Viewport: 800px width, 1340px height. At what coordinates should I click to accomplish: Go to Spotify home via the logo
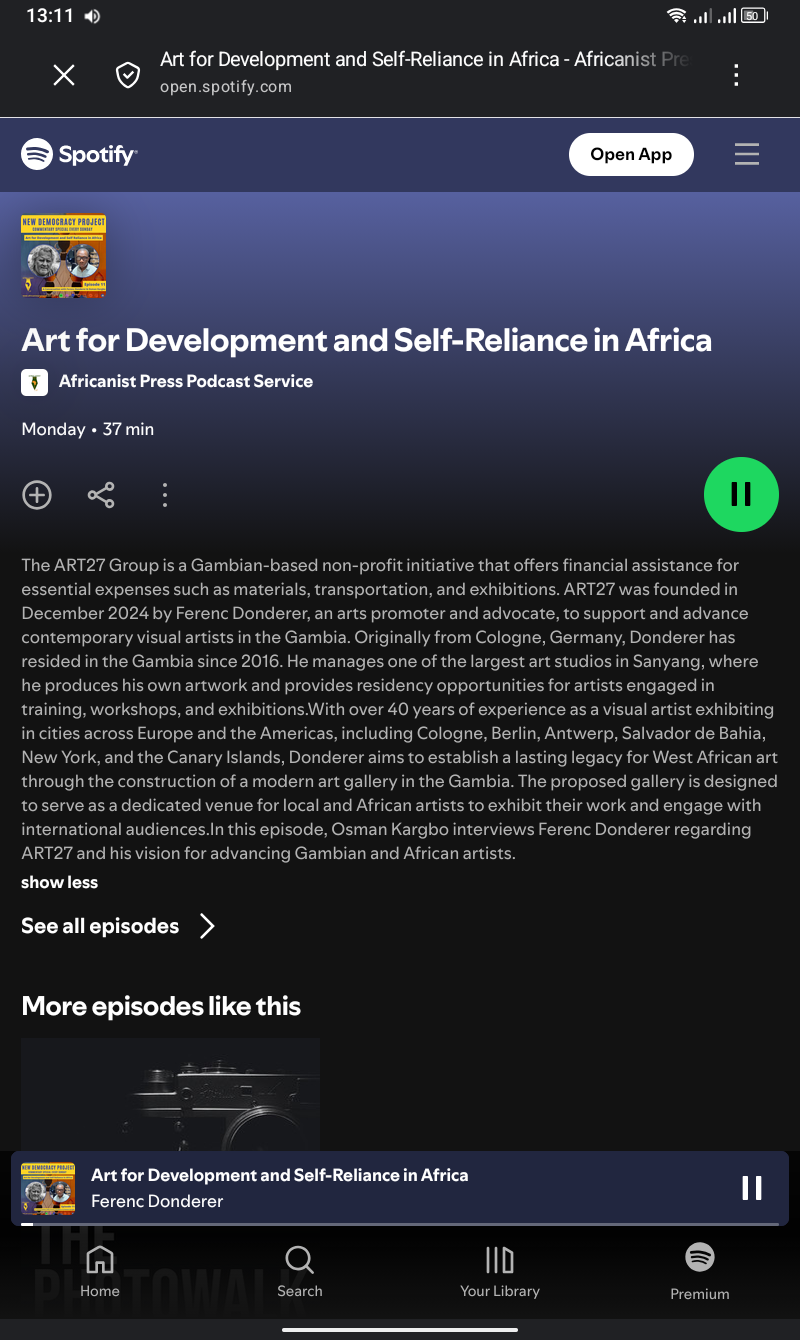tap(79, 154)
